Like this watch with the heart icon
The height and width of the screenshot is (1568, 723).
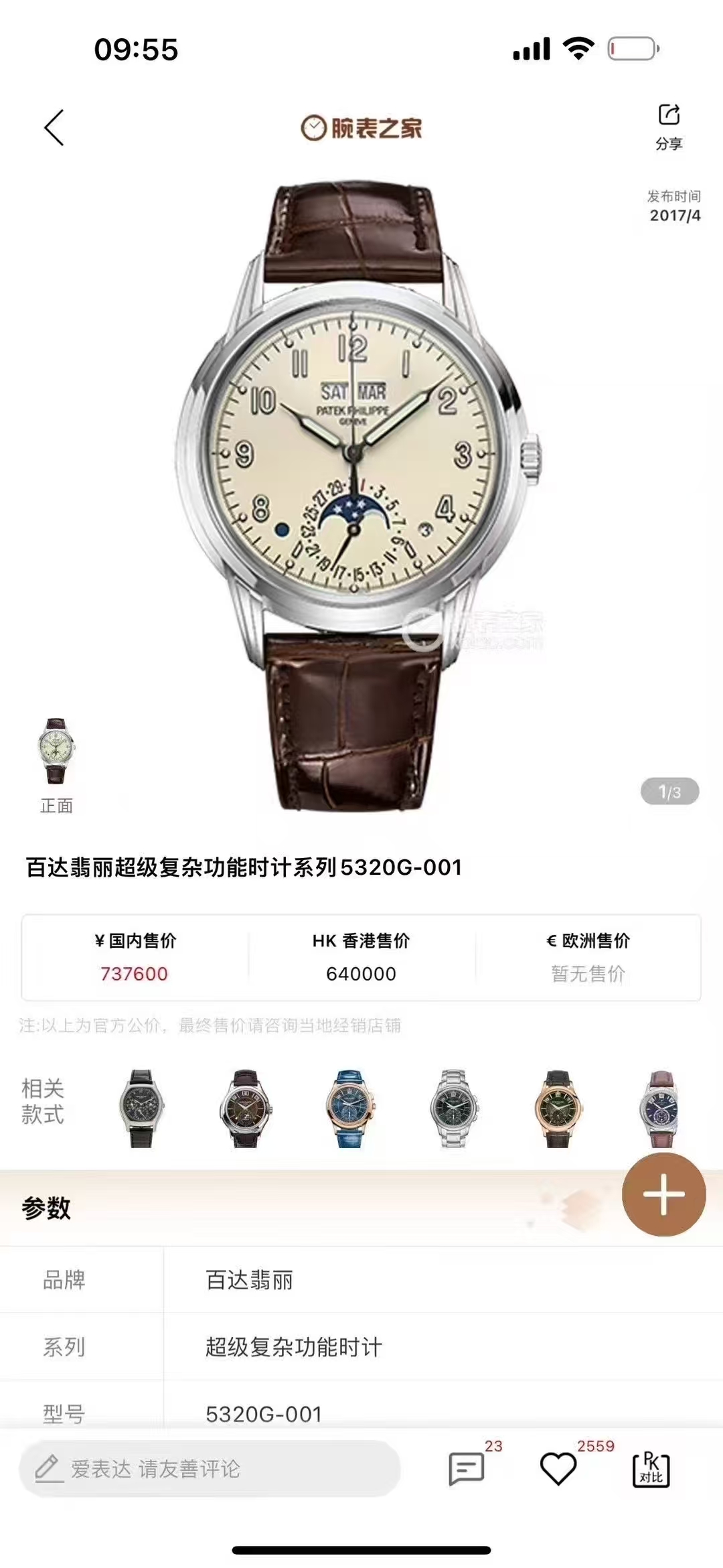[558, 1469]
